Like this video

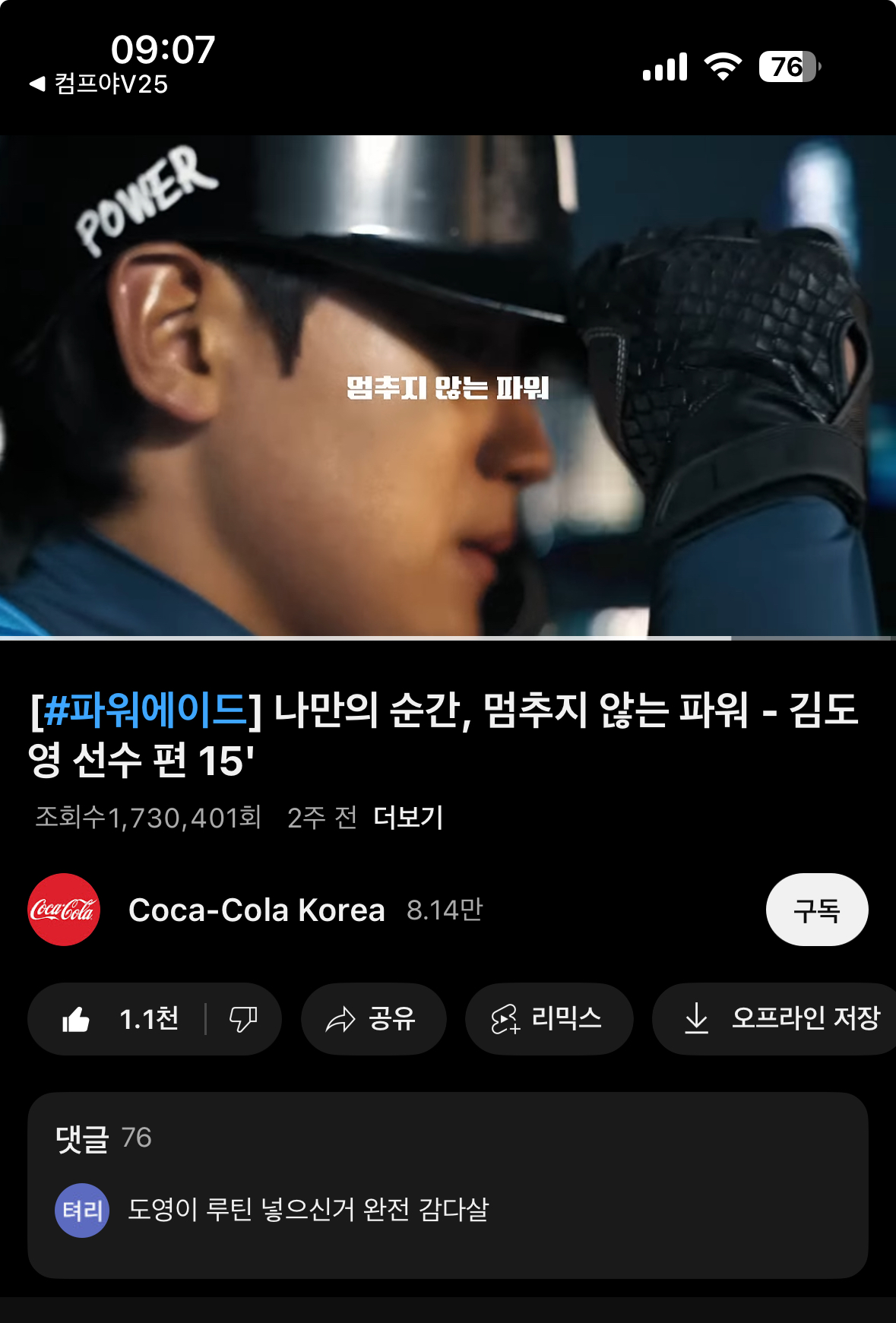[118, 1019]
